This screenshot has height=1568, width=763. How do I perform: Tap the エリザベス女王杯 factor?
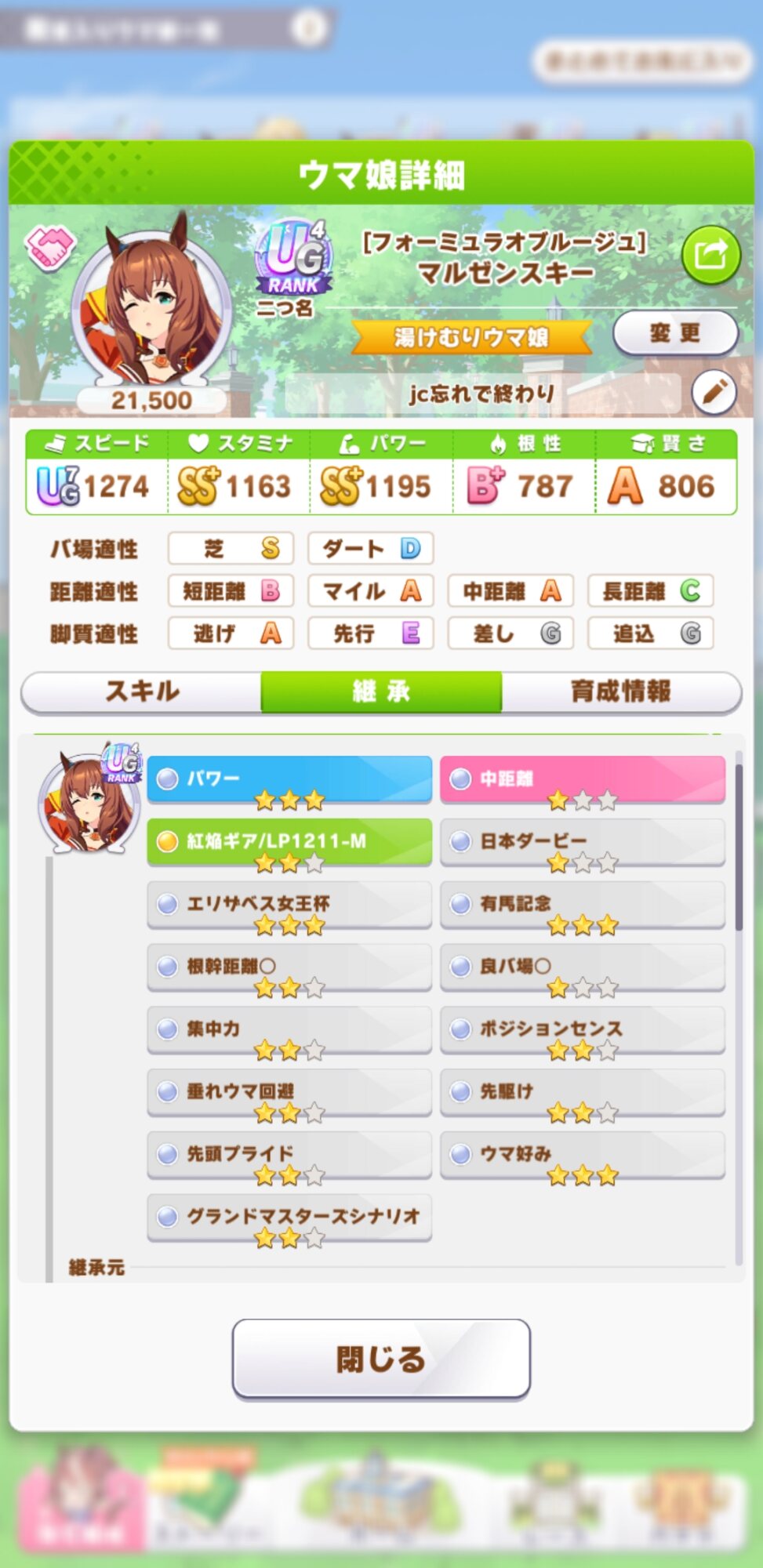[x=289, y=905]
